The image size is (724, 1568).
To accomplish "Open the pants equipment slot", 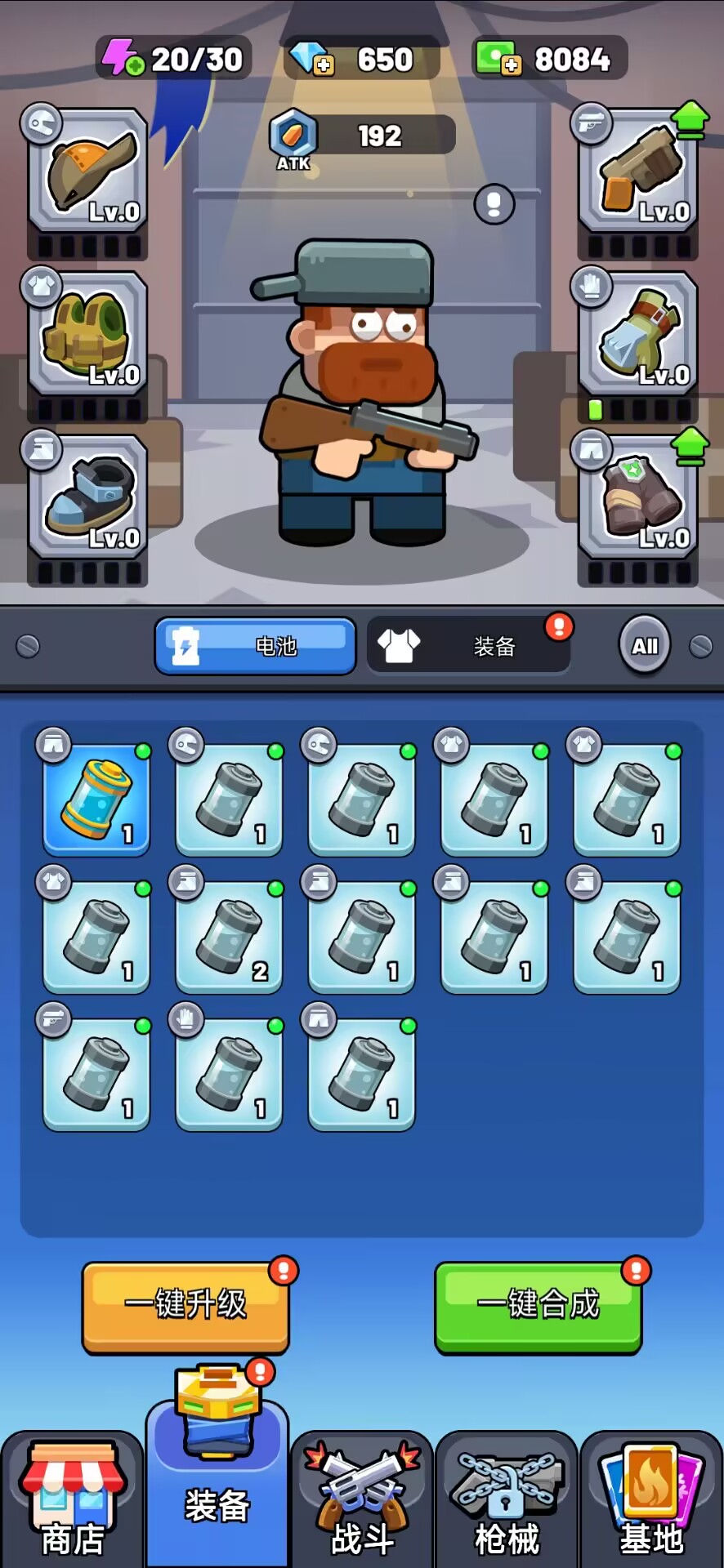I will (638, 497).
